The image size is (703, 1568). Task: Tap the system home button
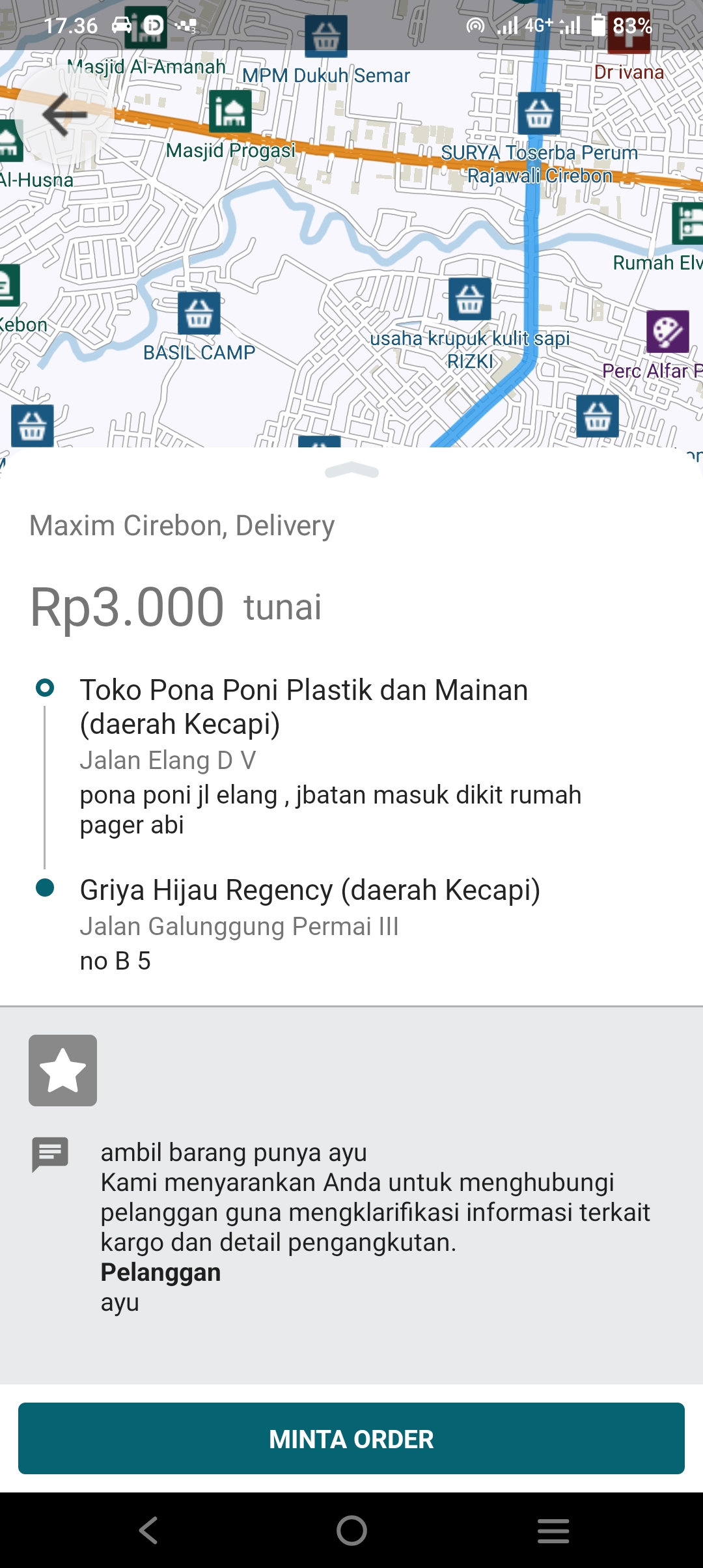tap(351, 1530)
